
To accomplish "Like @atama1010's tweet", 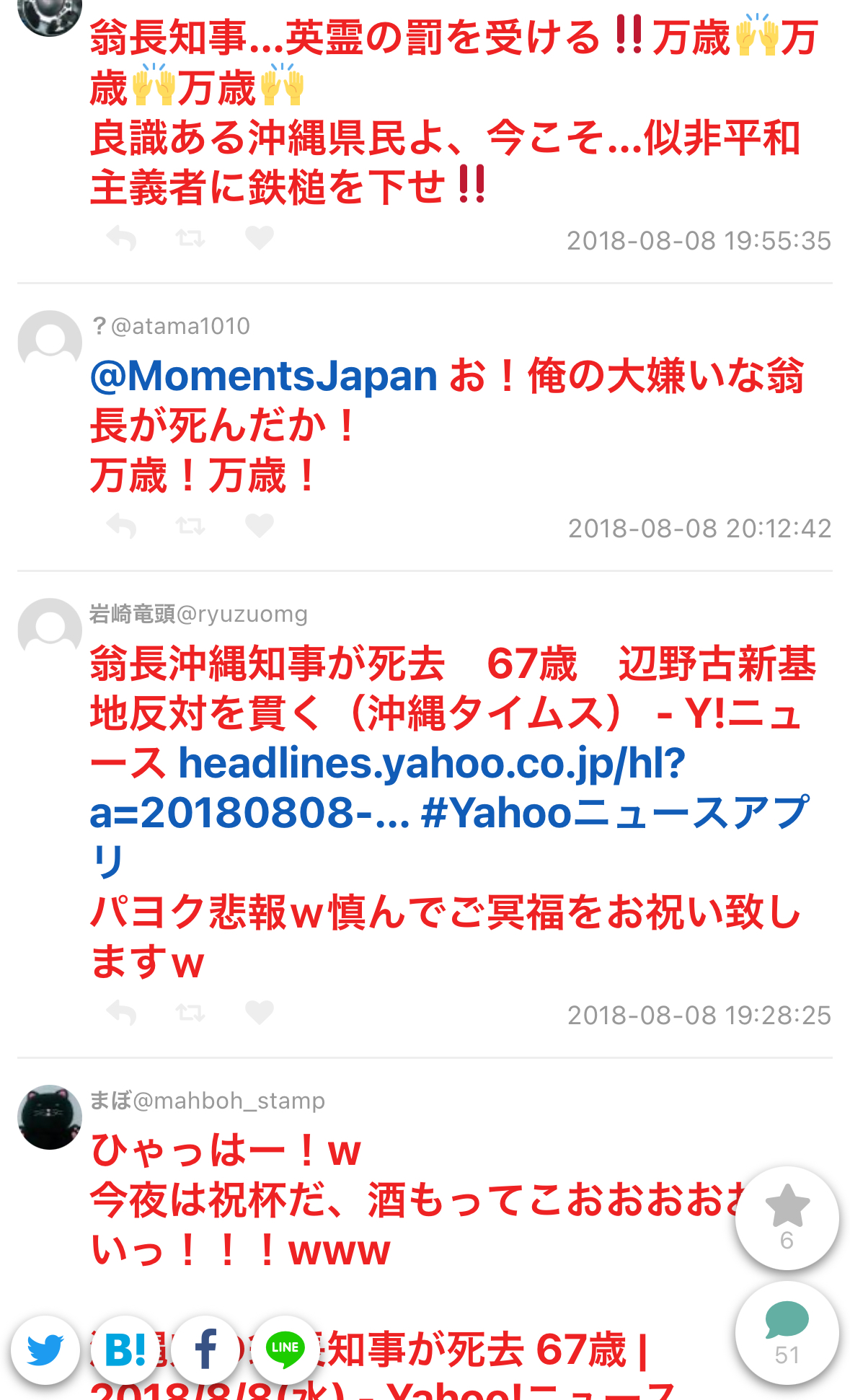I will [260, 527].
